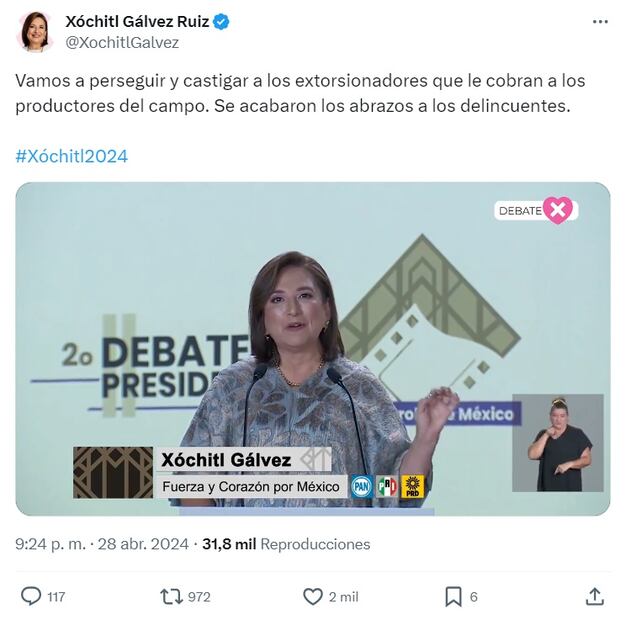Open the @XochitlGalvez handle link
This screenshot has height=620, width=626.
tap(122, 42)
